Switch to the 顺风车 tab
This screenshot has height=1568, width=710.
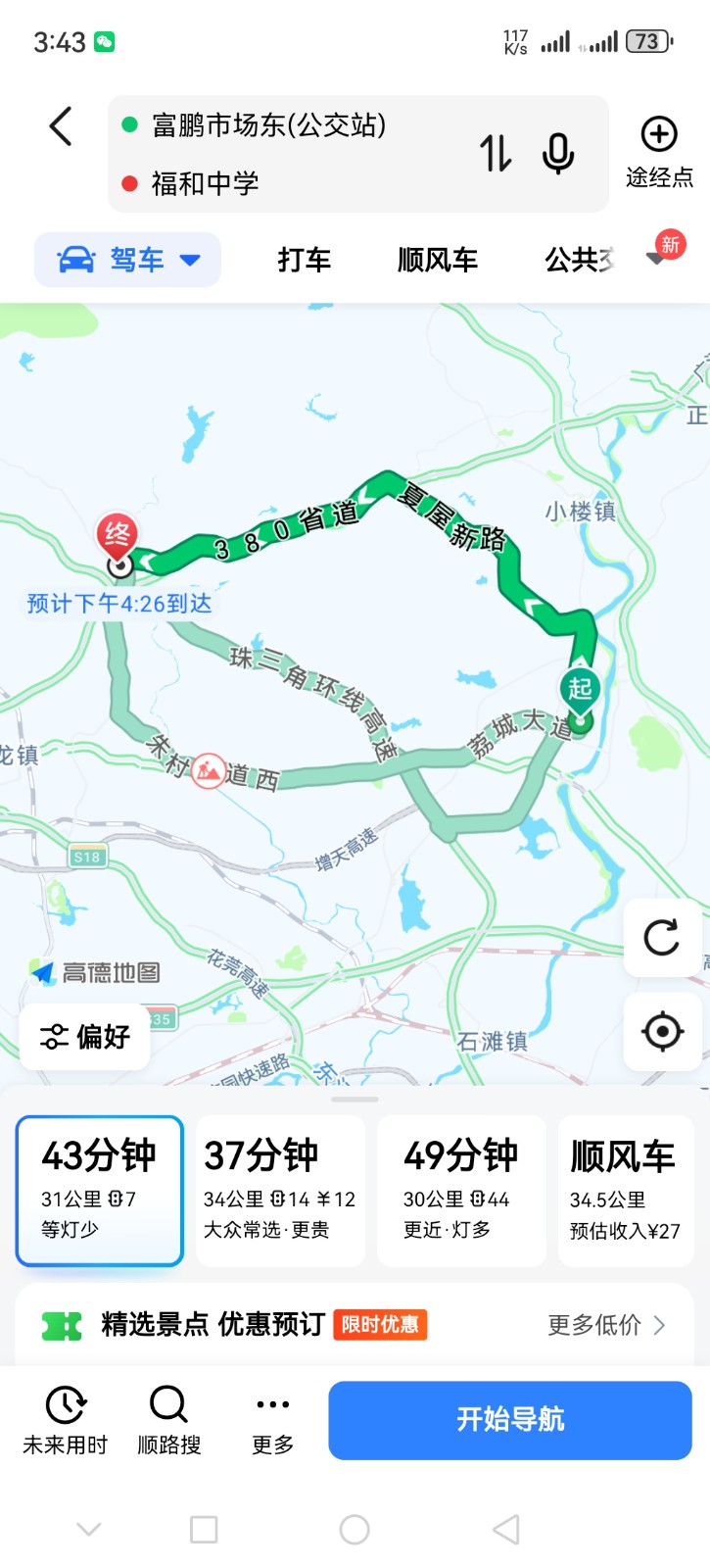pyautogui.click(x=438, y=260)
